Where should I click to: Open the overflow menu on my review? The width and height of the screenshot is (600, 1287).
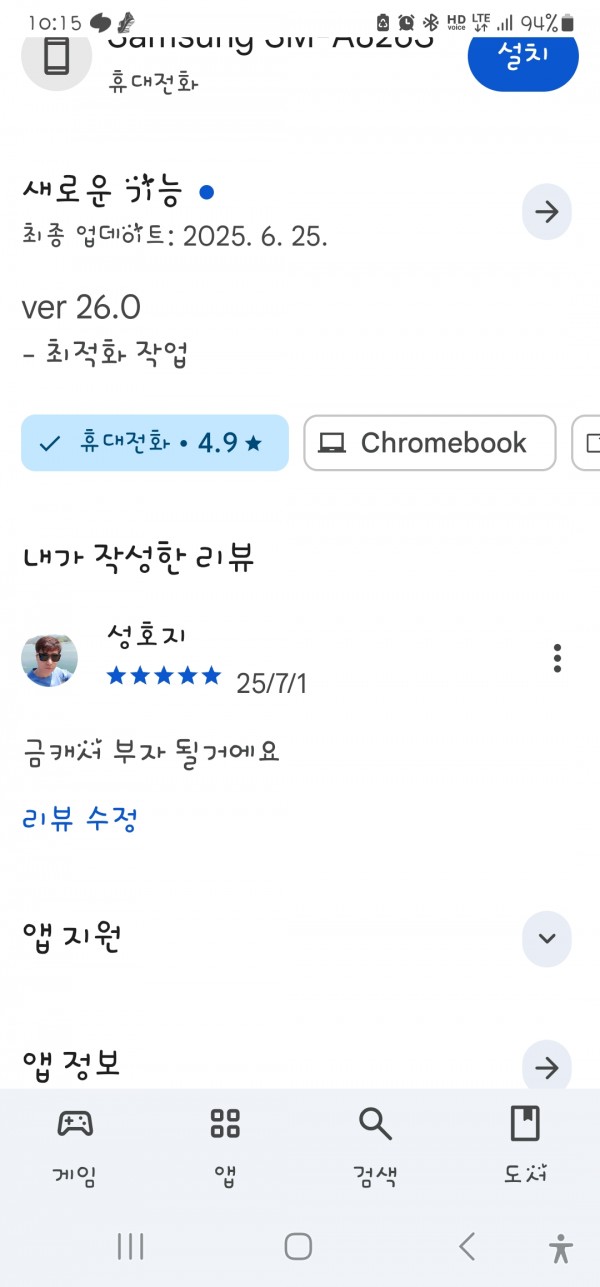coord(557,658)
